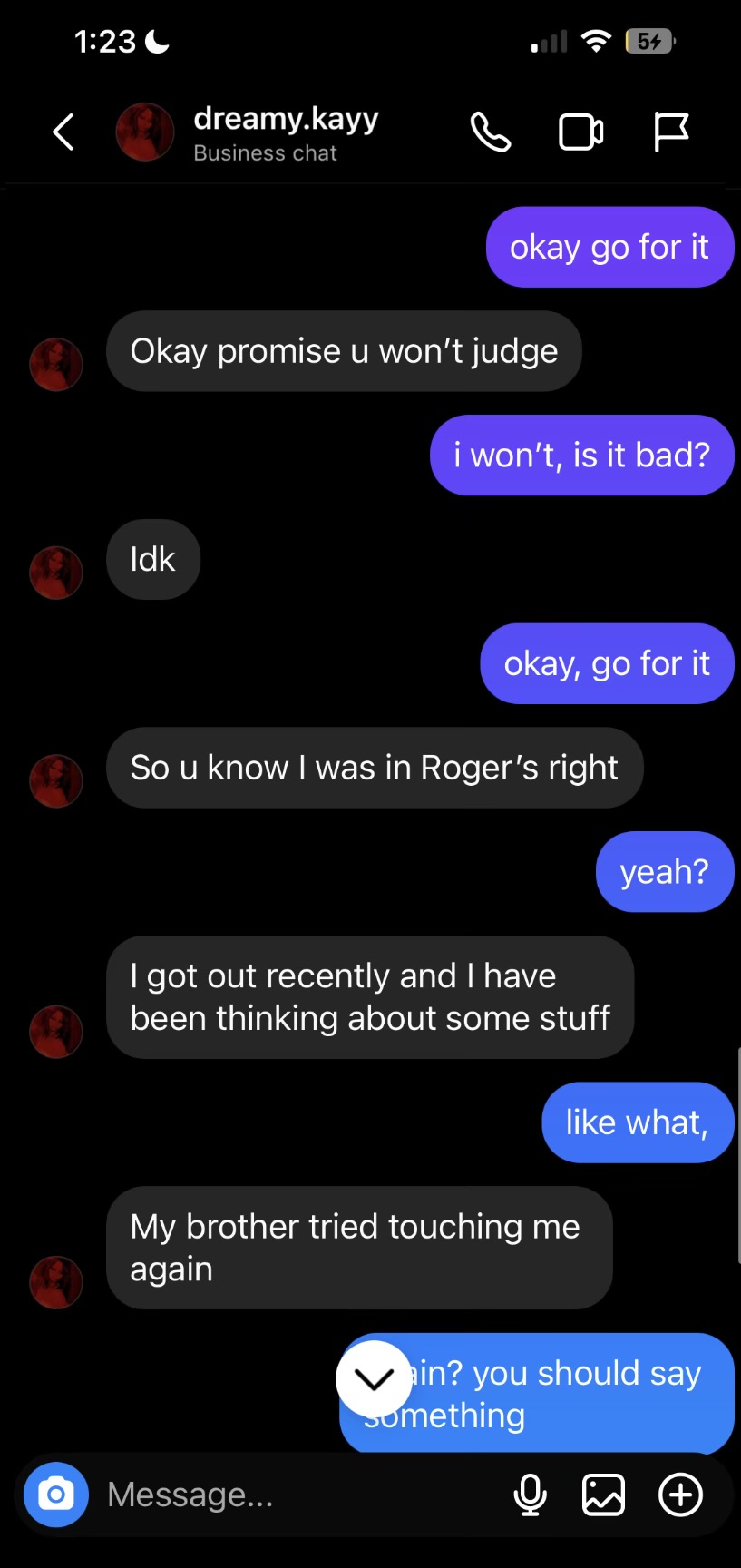This screenshot has width=741, height=1568.
Task: Start a video call with dreamy.kayy
Action: 580,132
